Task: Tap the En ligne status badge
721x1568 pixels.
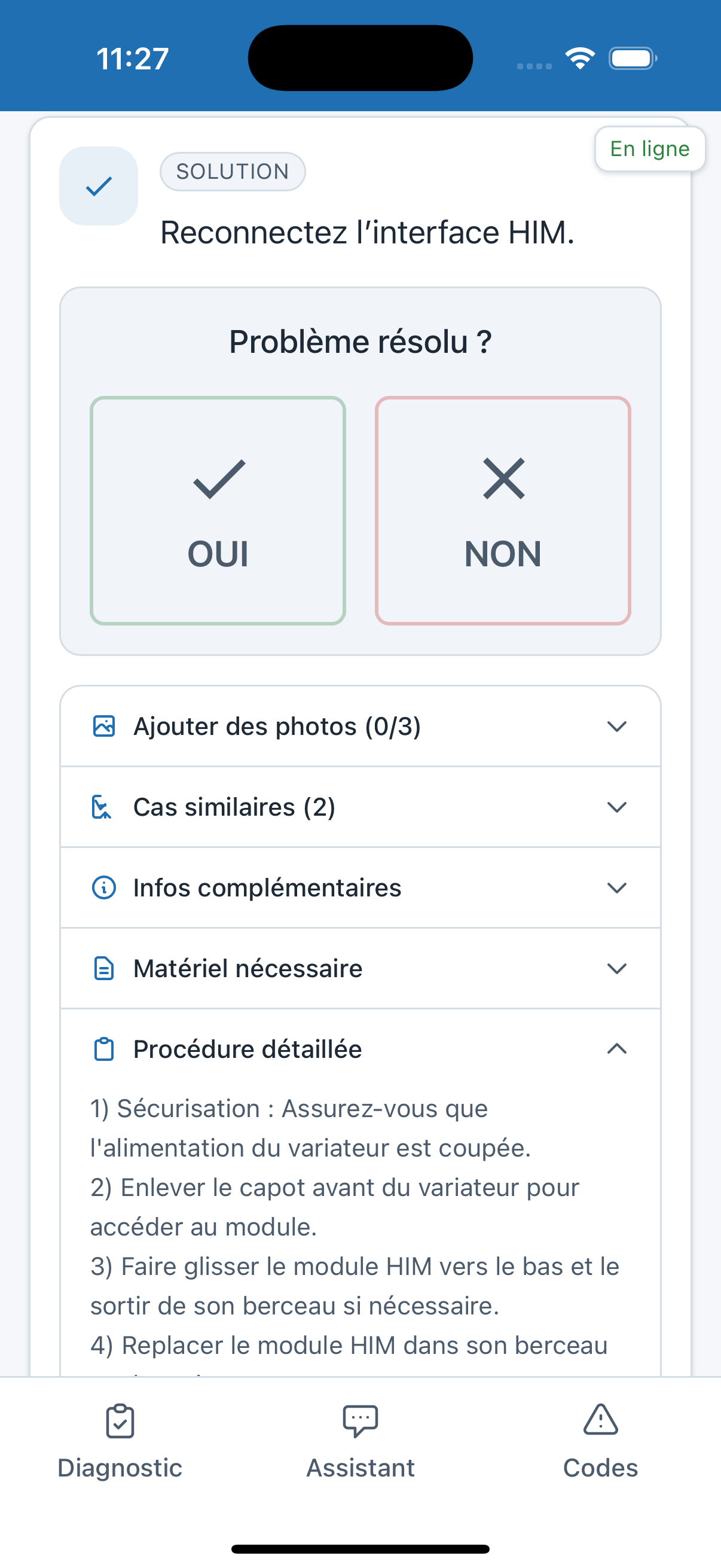Action: 649,148
